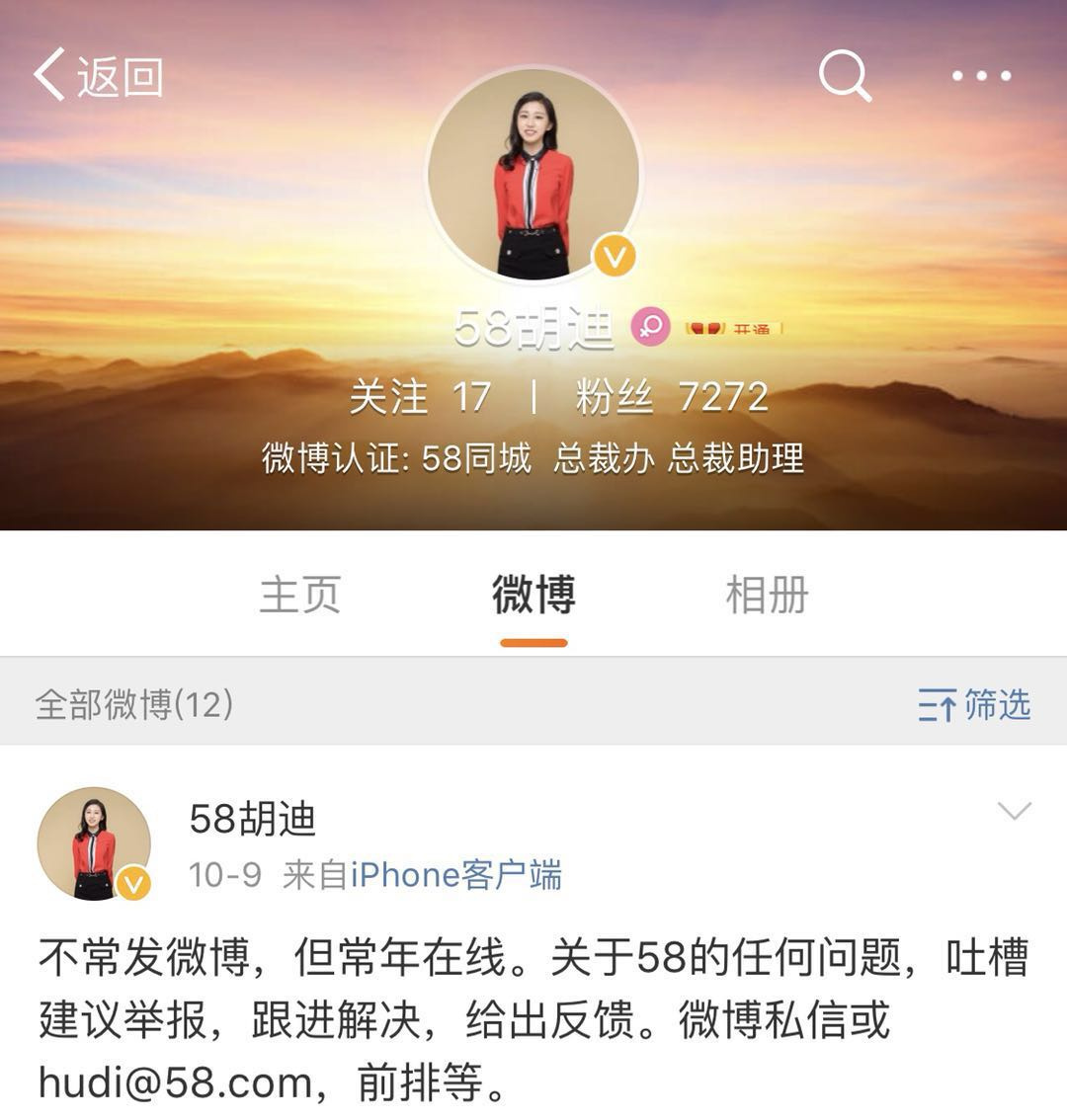Screen dimensions: 1067x1120
Task: Switch to the 相册 tab
Action: click(767, 596)
